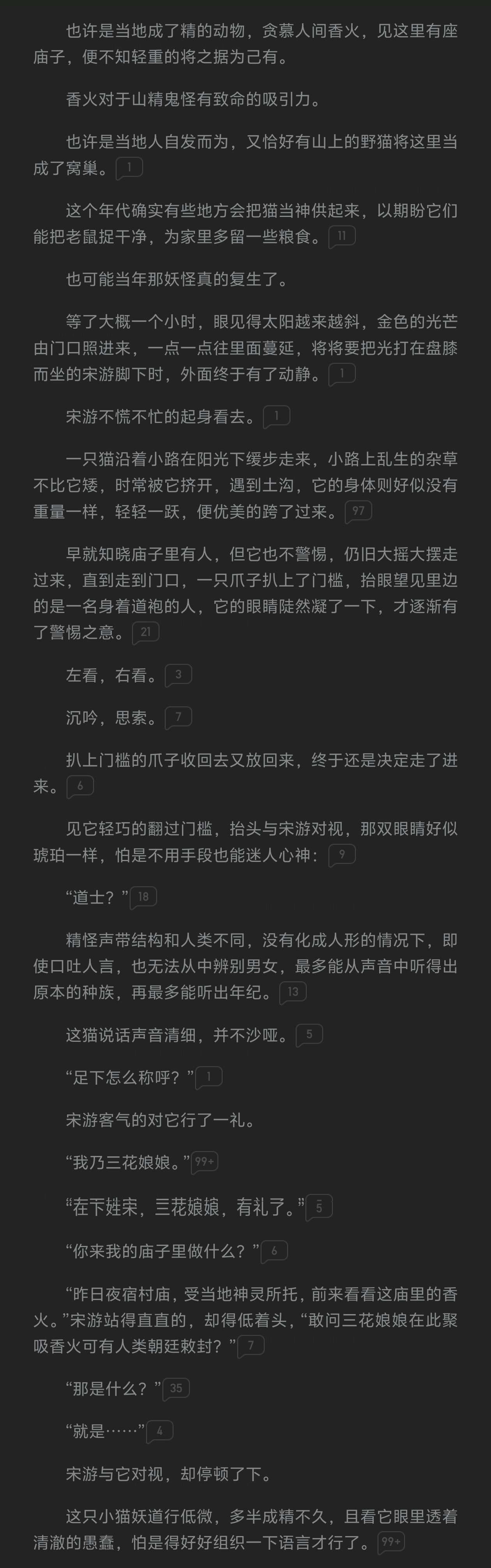Viewport: 491px width, 1568px height.
Task: Open the 9 comments after 也能迷人心神
Action: click(342, 854)
